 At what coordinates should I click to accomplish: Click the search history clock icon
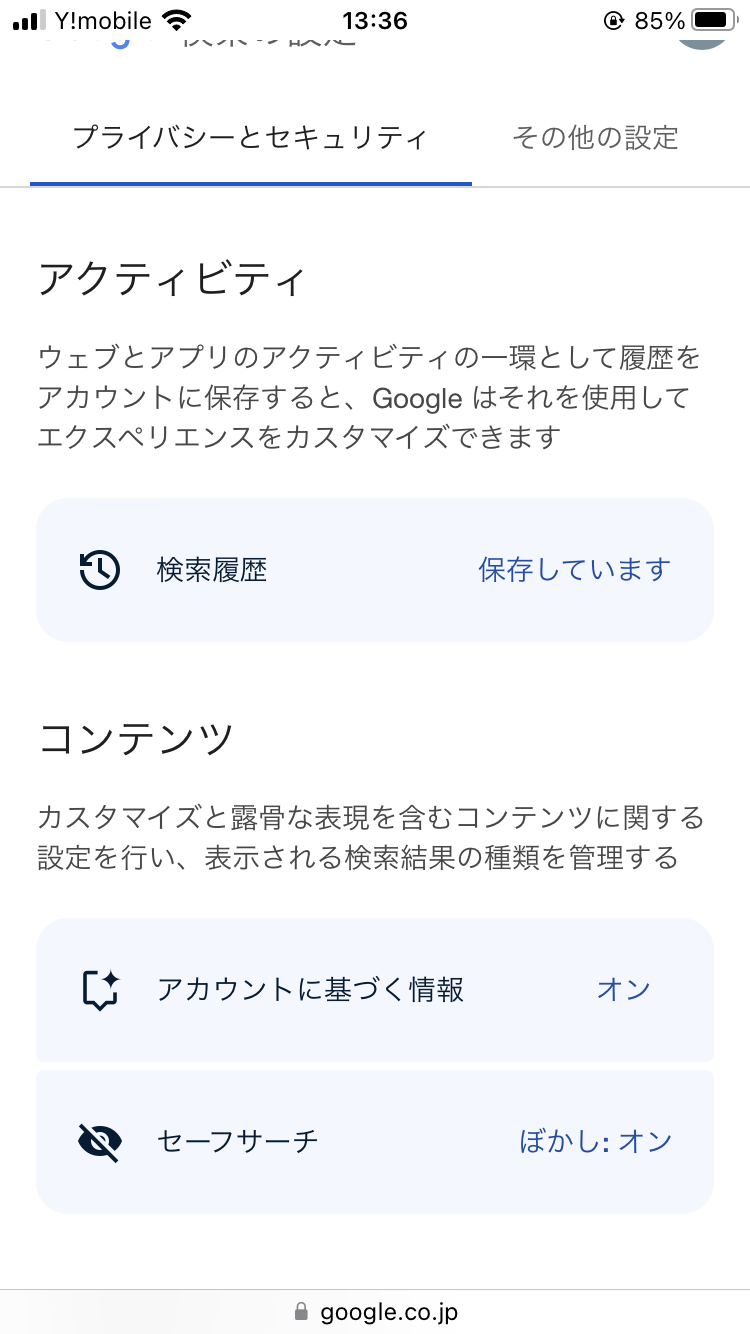click(99, 569)
